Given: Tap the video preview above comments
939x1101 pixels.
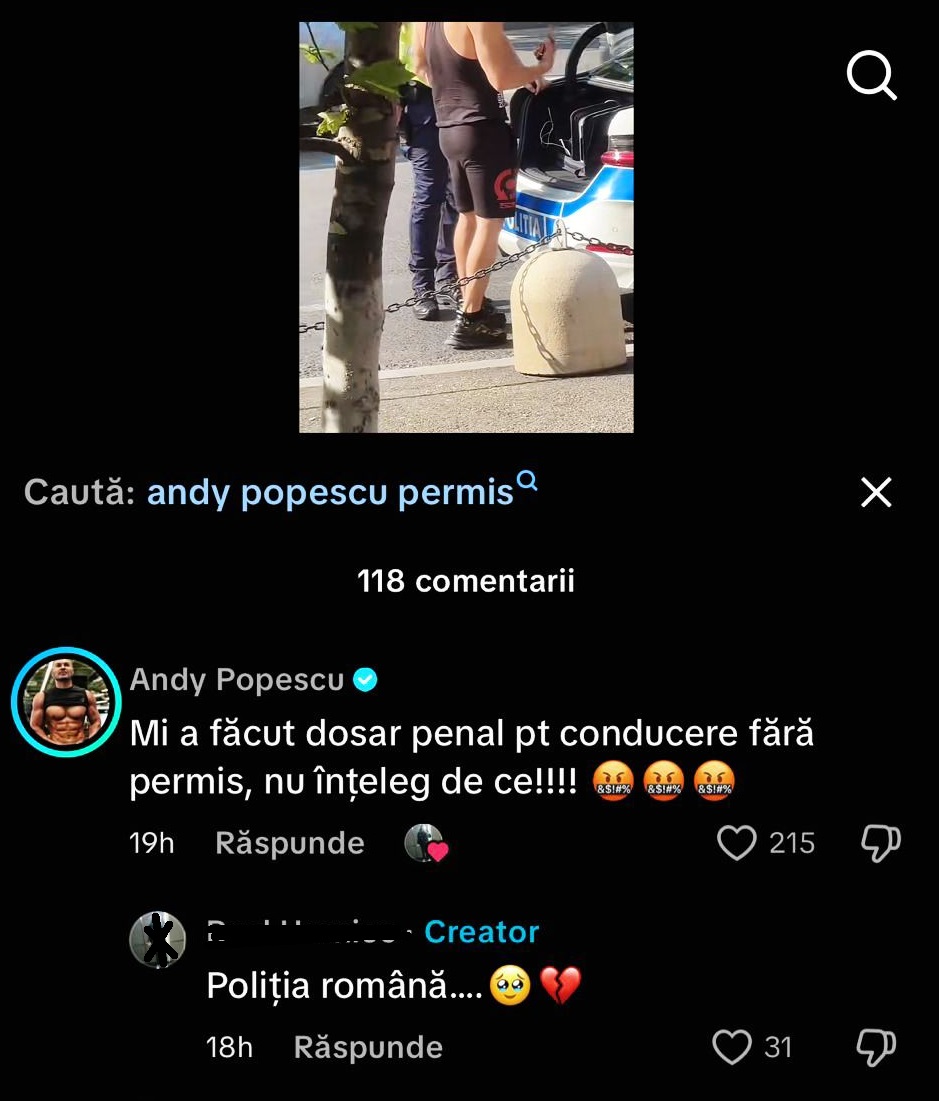Looking at the screenshot, I should pyautogui.click(x=466, y=227).
